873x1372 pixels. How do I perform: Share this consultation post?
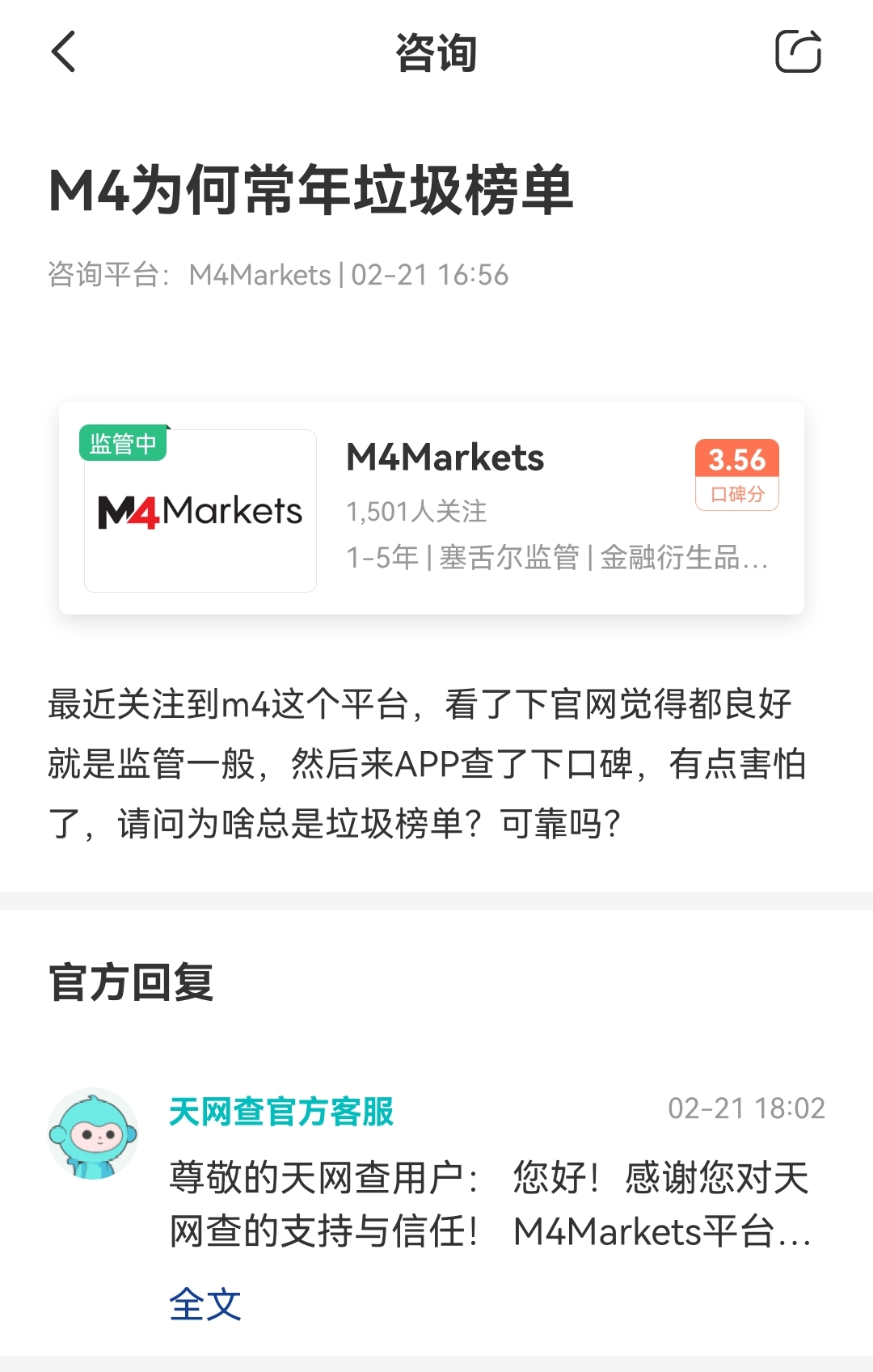[798, 53]
